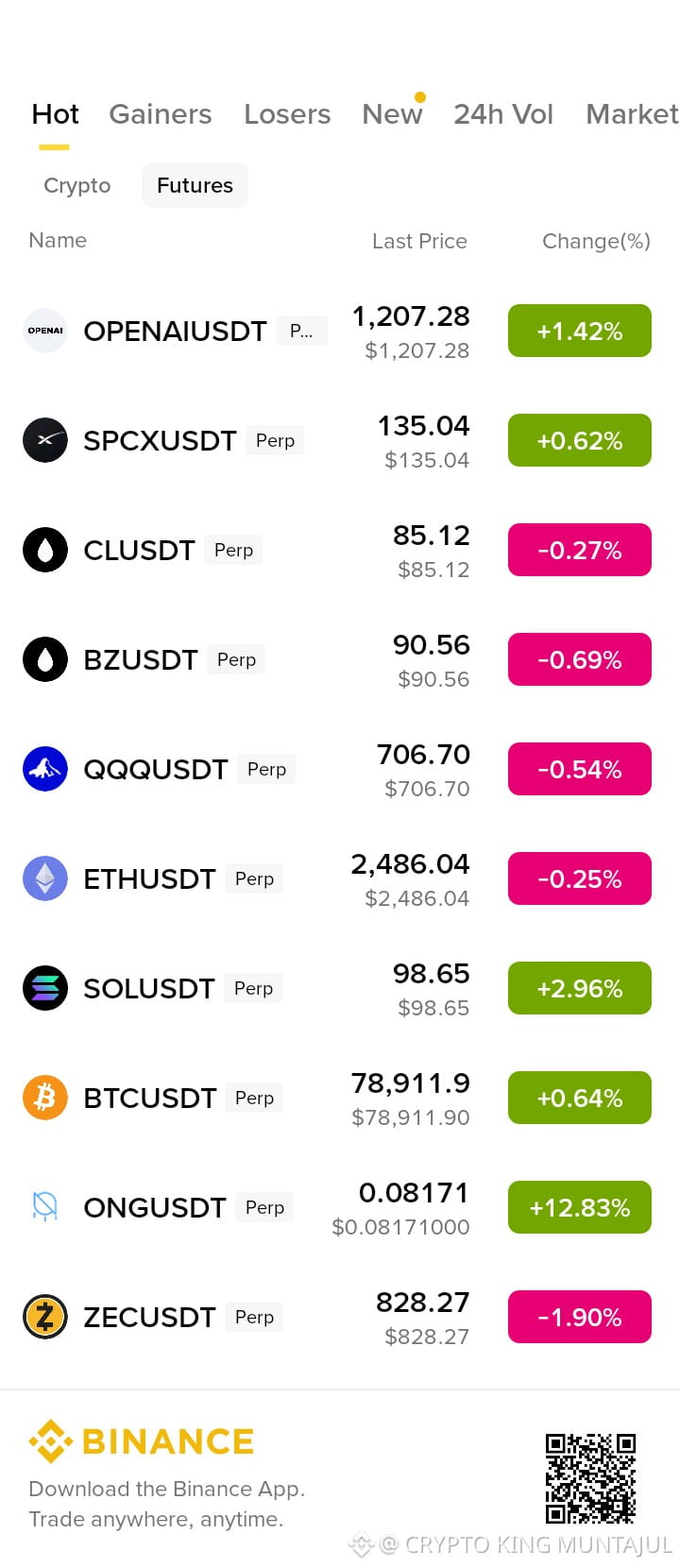Sort the list by Change(%)
The height and width of the screenshot is (1568, 680).
596,241
